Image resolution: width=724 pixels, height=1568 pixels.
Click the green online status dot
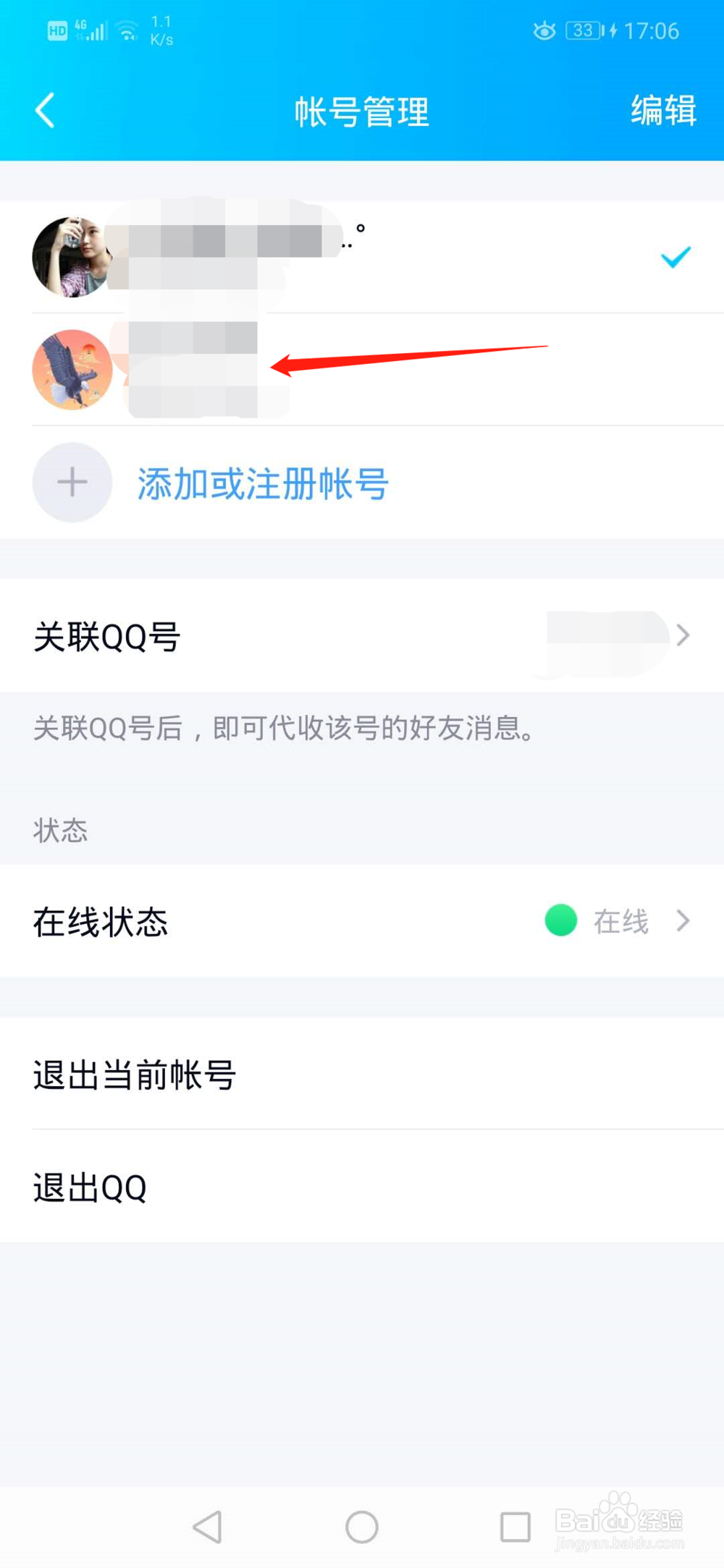tap(560, 920)
